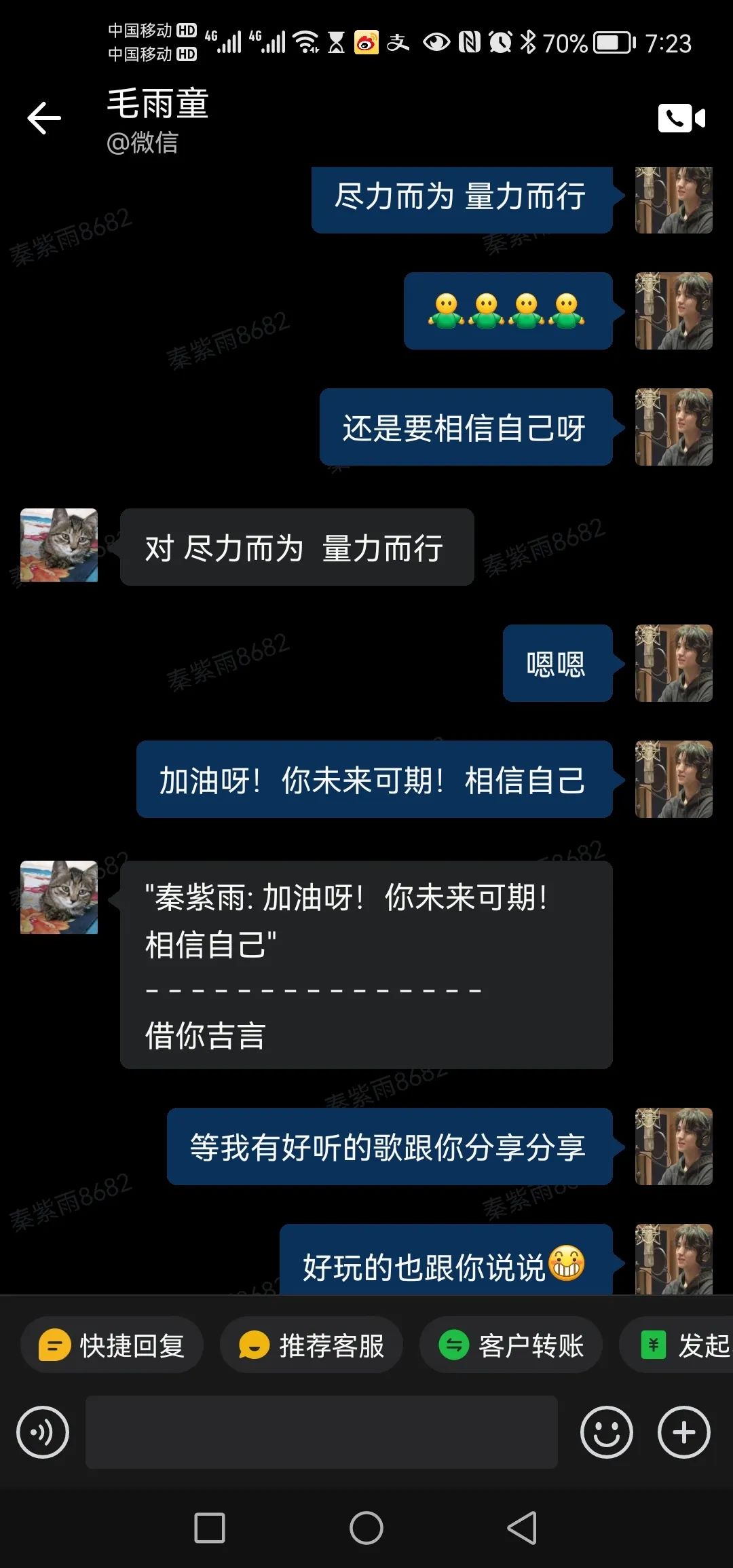The width and height of the screenshot is (733, 1568).
Task: Tap the 推荐客服 chip
Action: [312, 1345]
